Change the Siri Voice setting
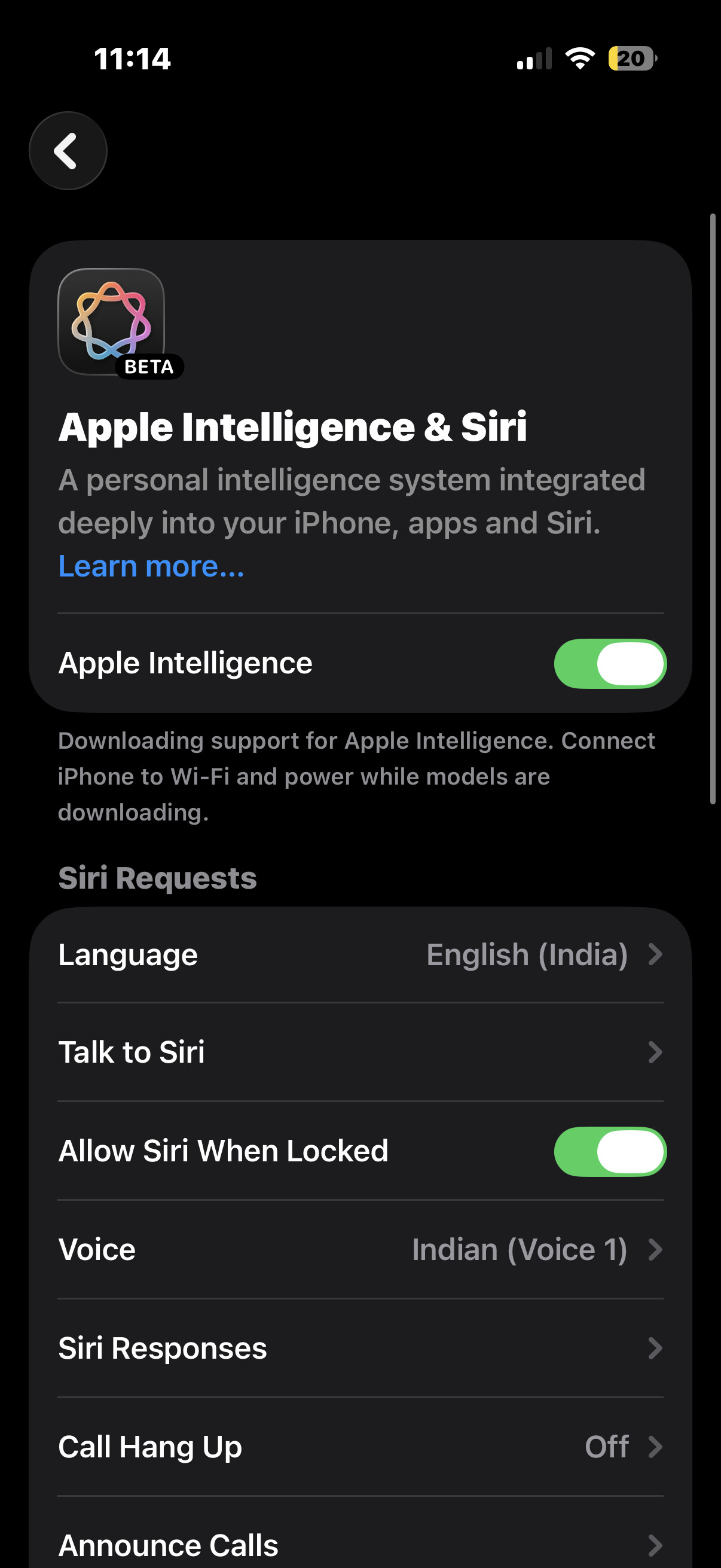 coord(360,1250)
